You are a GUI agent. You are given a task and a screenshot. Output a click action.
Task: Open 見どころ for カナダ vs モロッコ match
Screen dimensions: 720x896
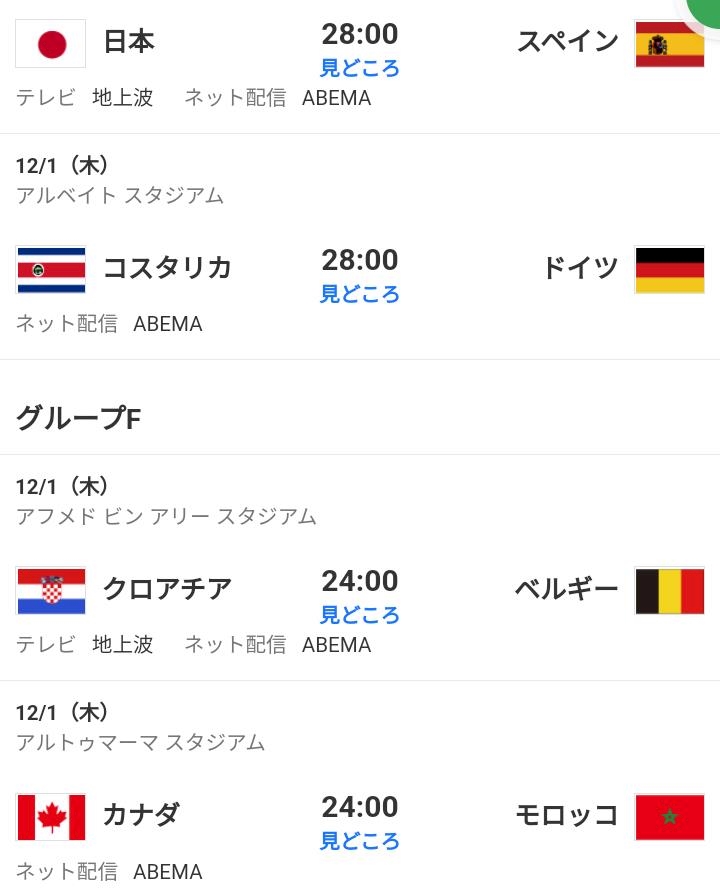pyautogui.click(x=359, y=841)
